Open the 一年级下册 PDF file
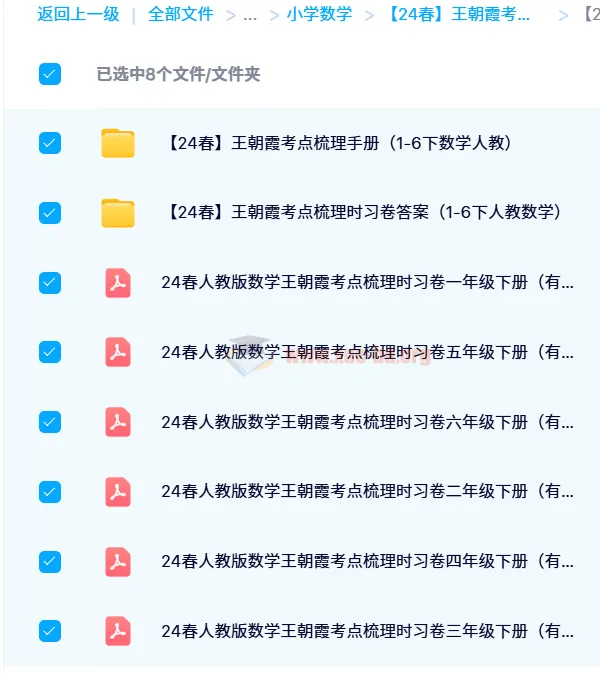Viewport: 600px width, 673px height. (367, 282)
